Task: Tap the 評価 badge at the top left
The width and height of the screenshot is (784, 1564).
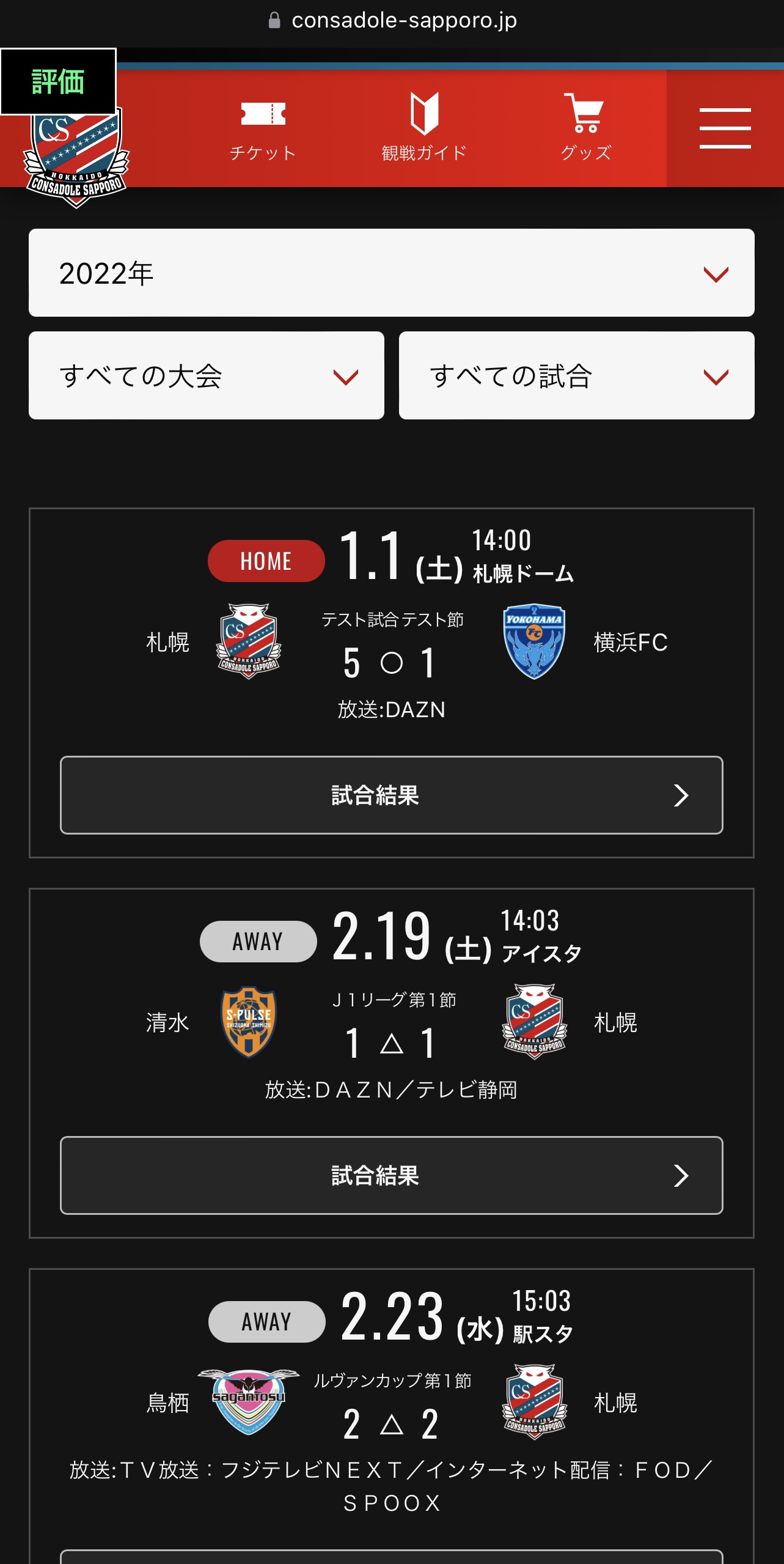Action: [58, 81]
